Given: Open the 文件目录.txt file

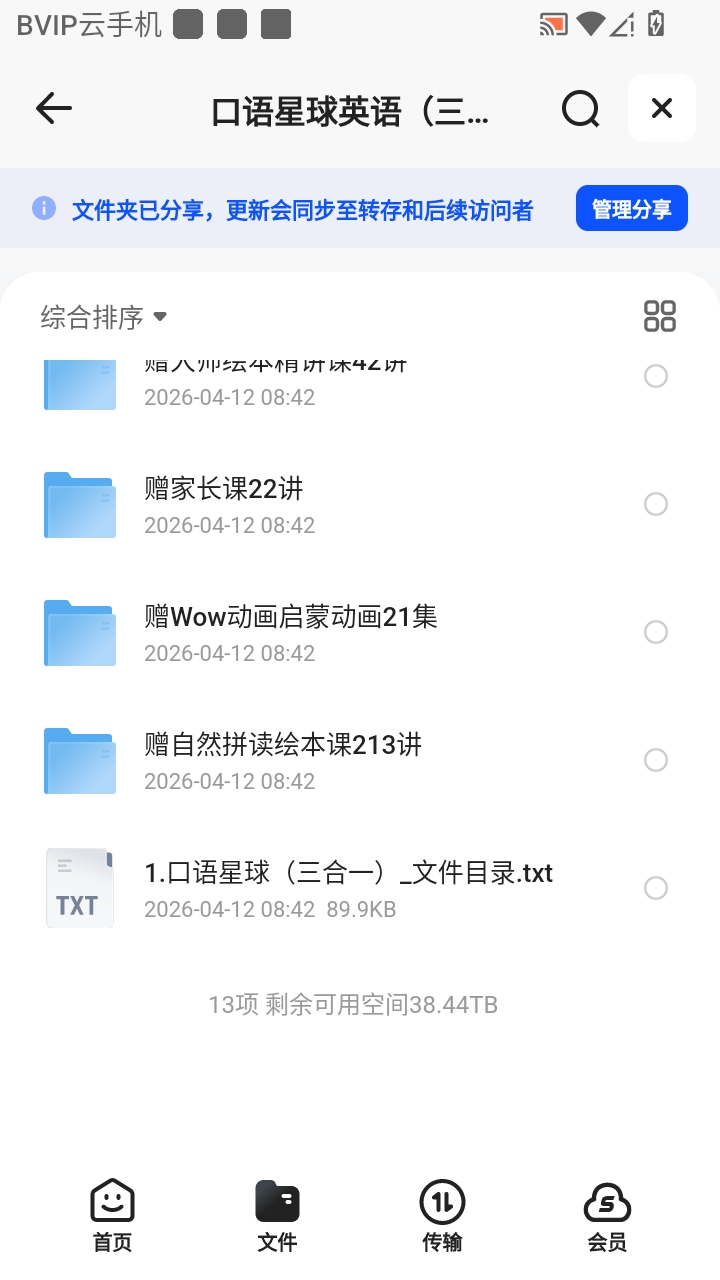Looking at the screenshot, I should (x=348, y=873).
